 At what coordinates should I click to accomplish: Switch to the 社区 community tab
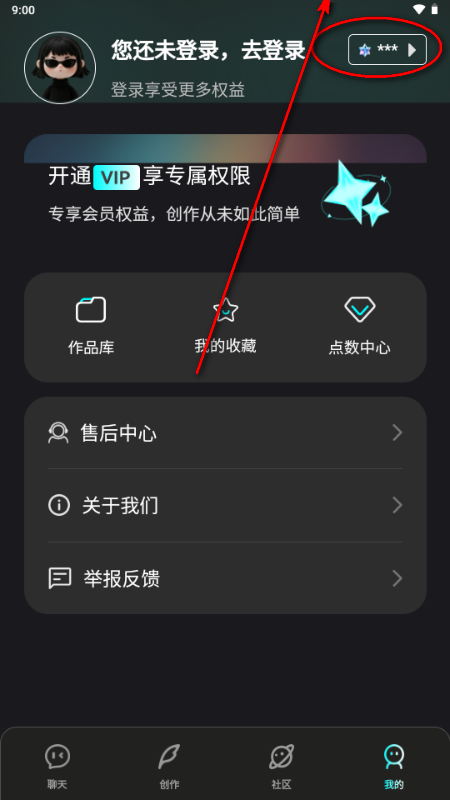[x=281, y=766]
